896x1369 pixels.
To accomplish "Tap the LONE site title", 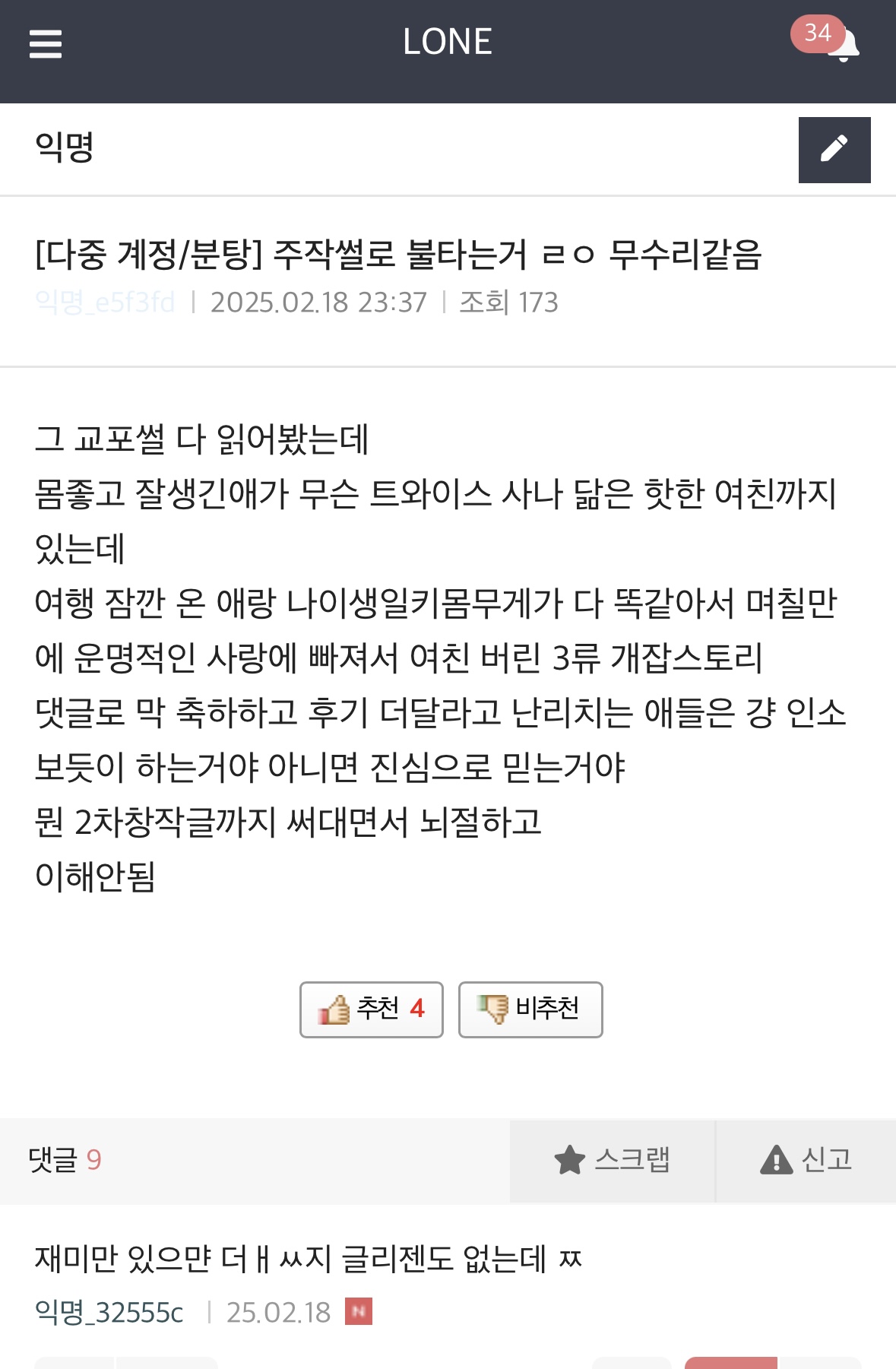I will [447, 42].
